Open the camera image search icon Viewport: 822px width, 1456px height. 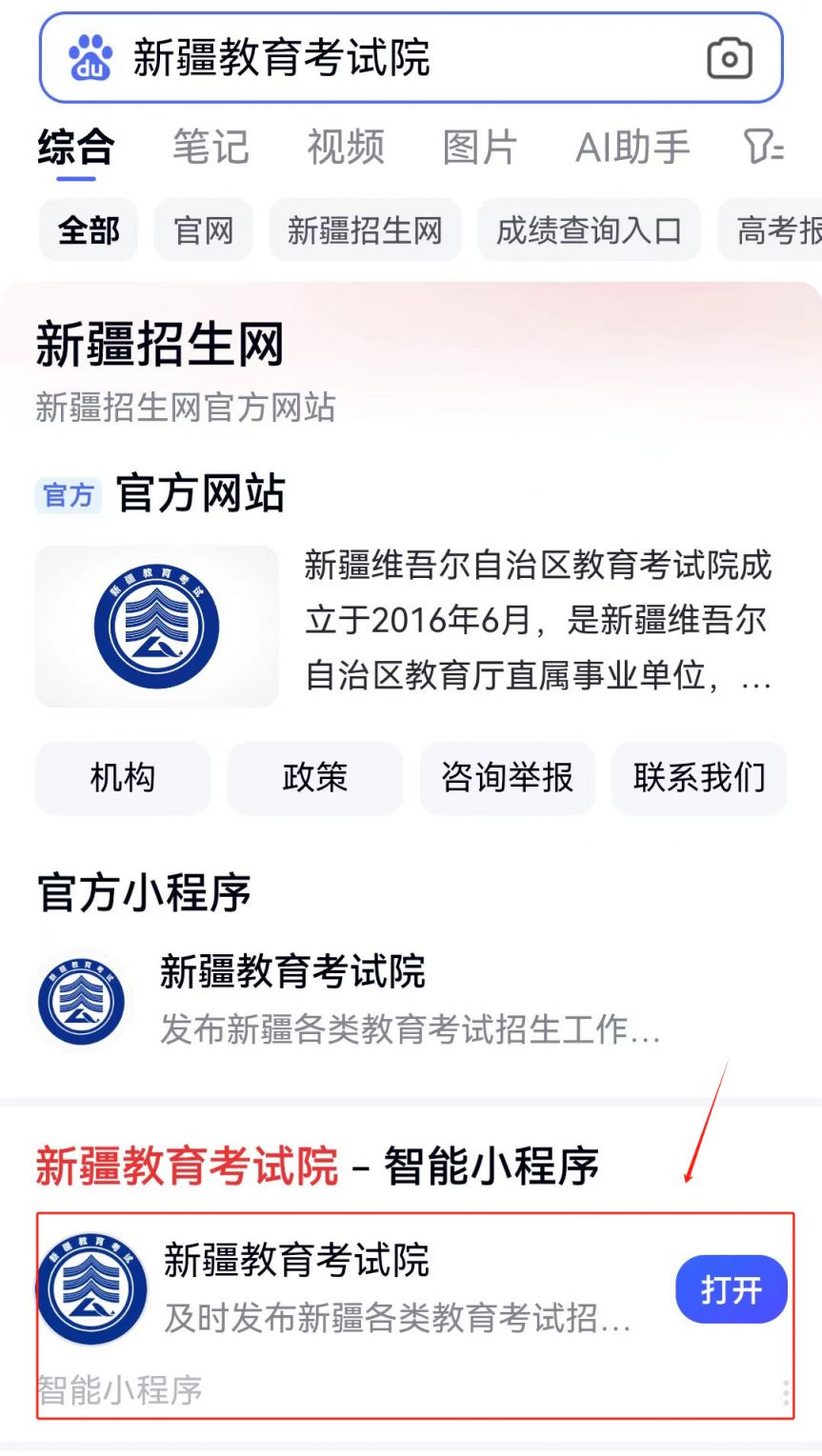click(730, 59)
